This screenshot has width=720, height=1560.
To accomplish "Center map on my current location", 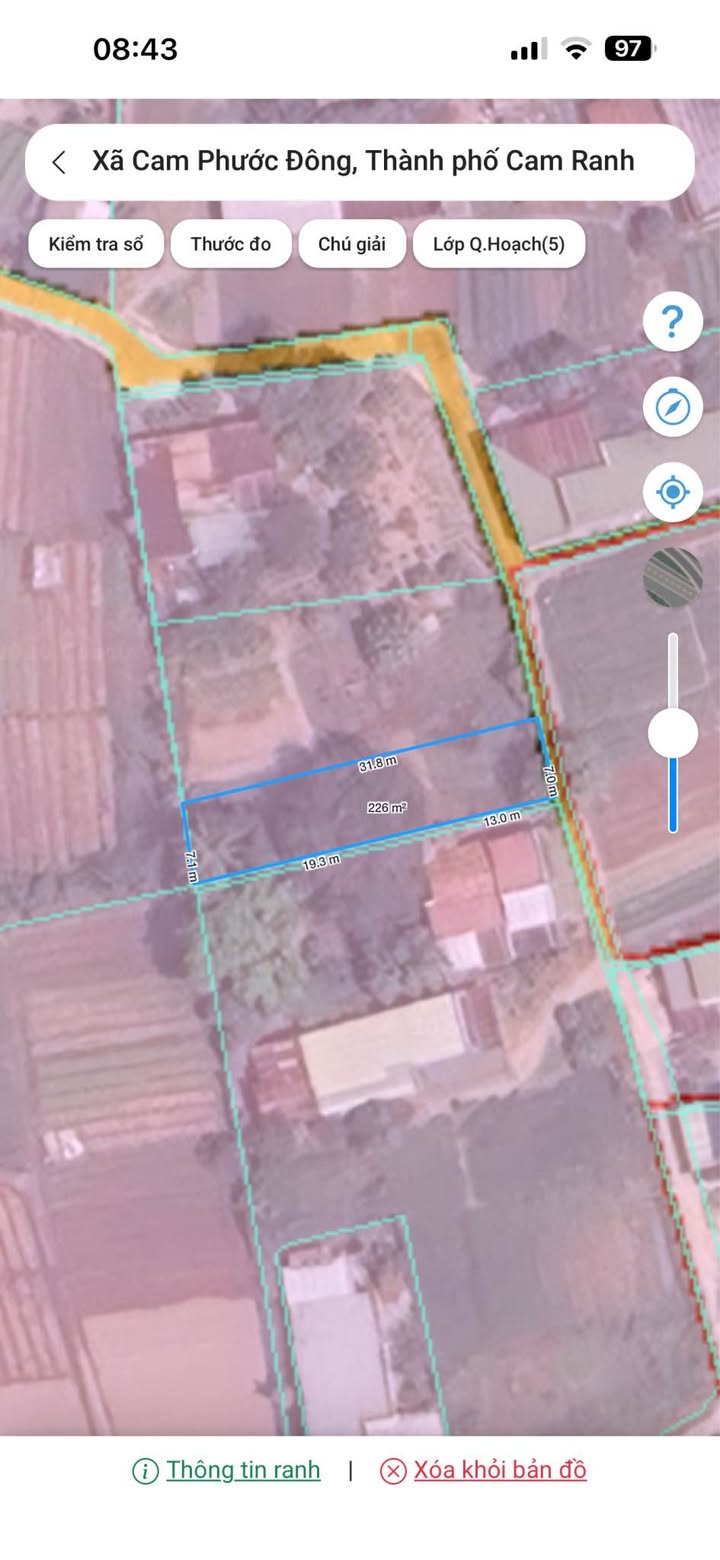I will (672, 492).
